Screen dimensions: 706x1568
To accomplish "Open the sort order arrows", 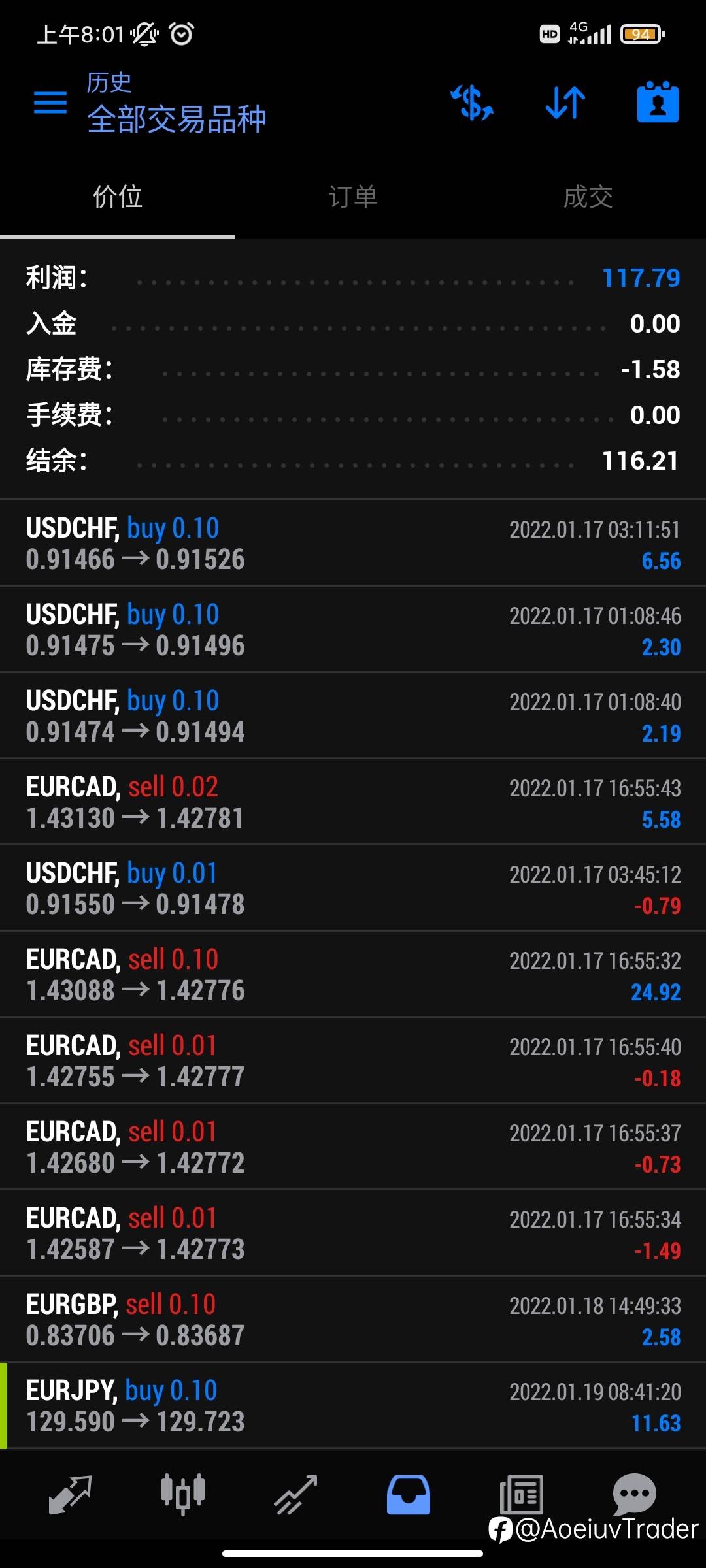I will click(565, 103).
